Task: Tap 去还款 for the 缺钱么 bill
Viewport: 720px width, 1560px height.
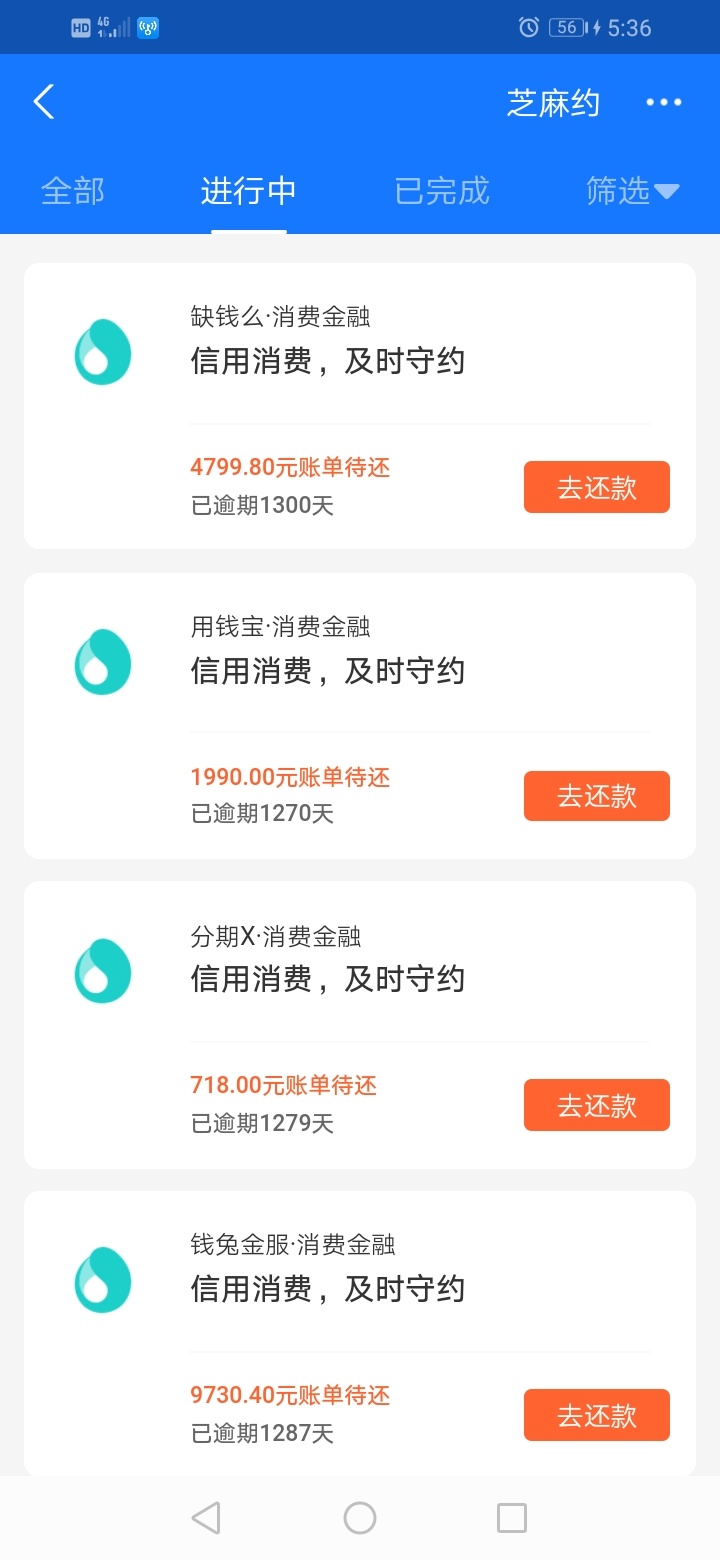Action: click(597, 487)
